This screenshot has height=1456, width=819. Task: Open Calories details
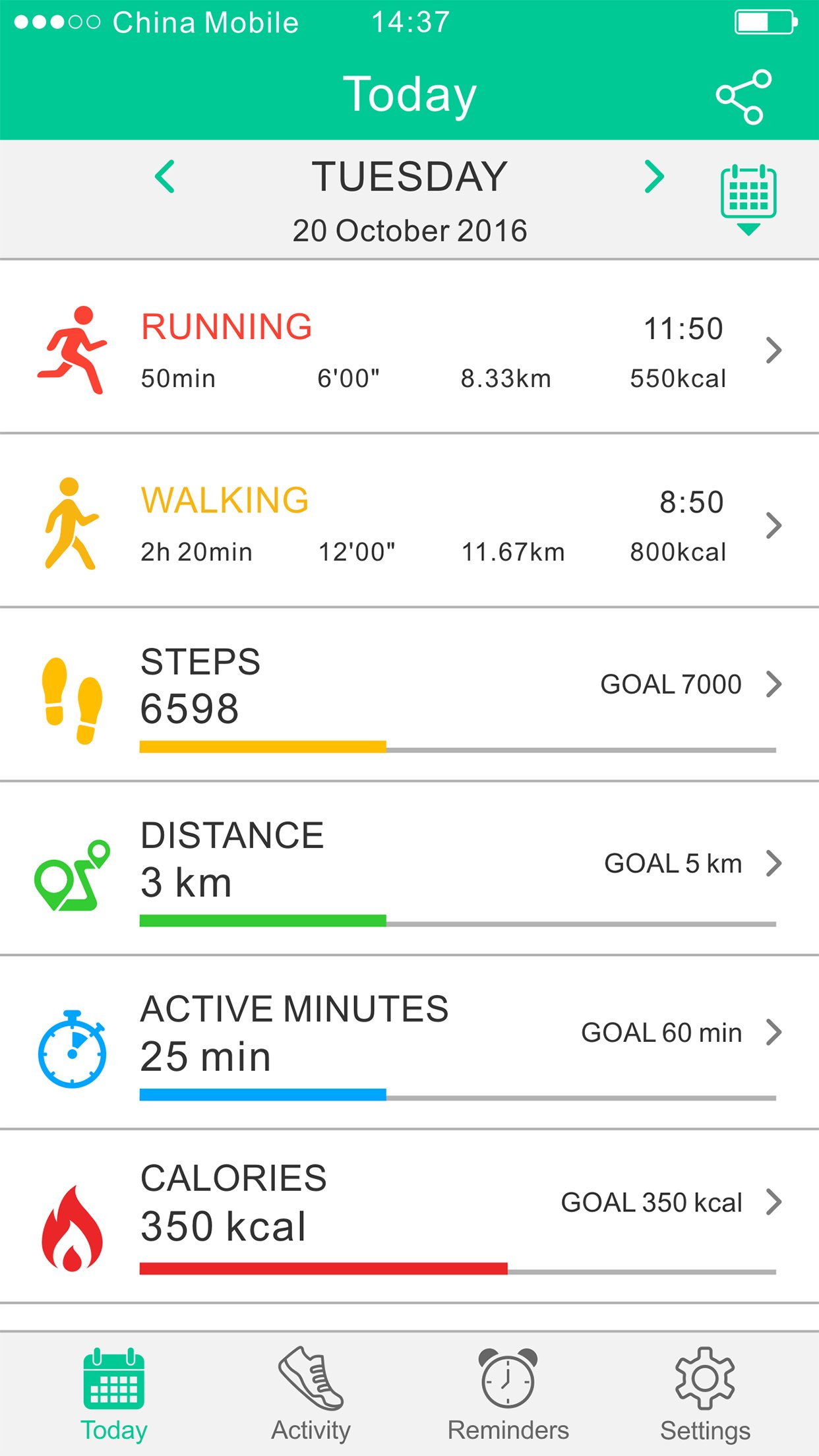pyautogui.click(x=773, y=1201)
